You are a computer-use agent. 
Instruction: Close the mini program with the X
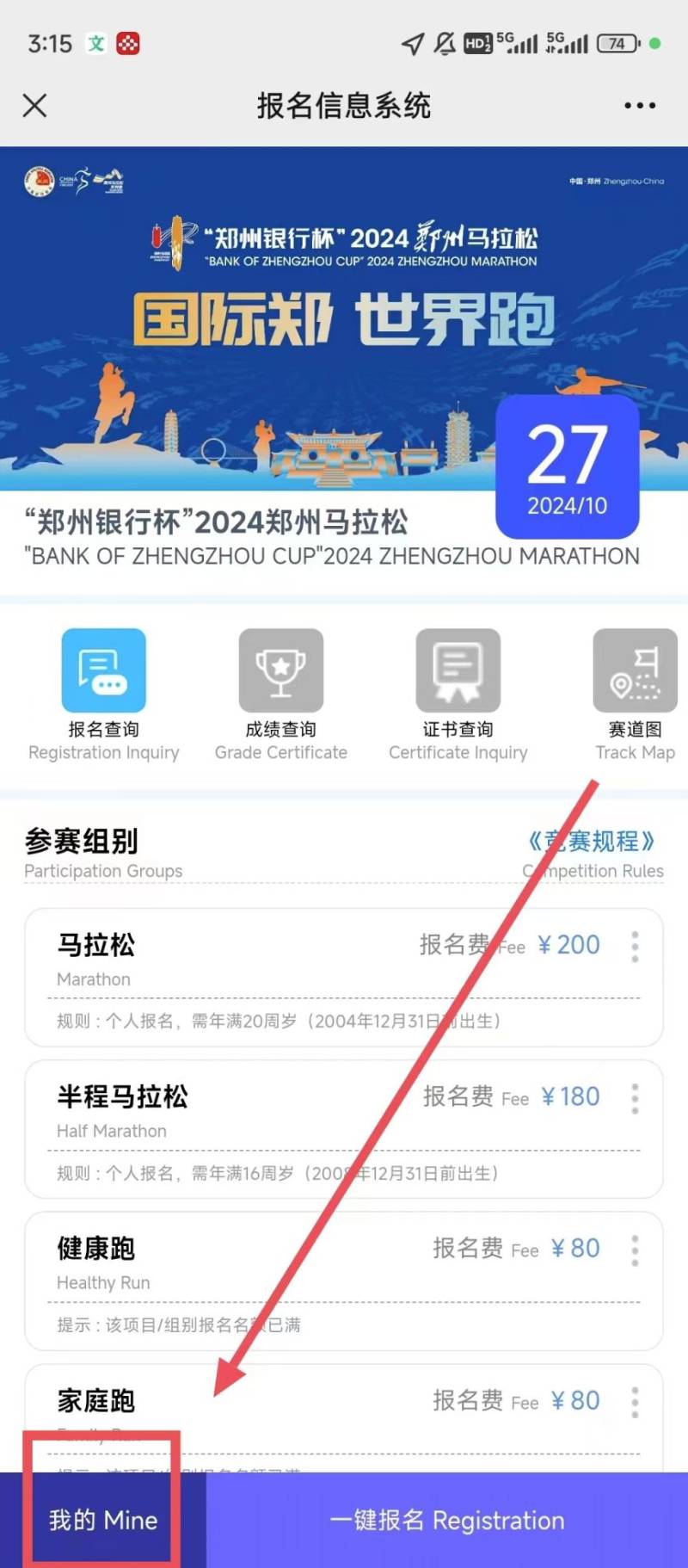point(34,105)
